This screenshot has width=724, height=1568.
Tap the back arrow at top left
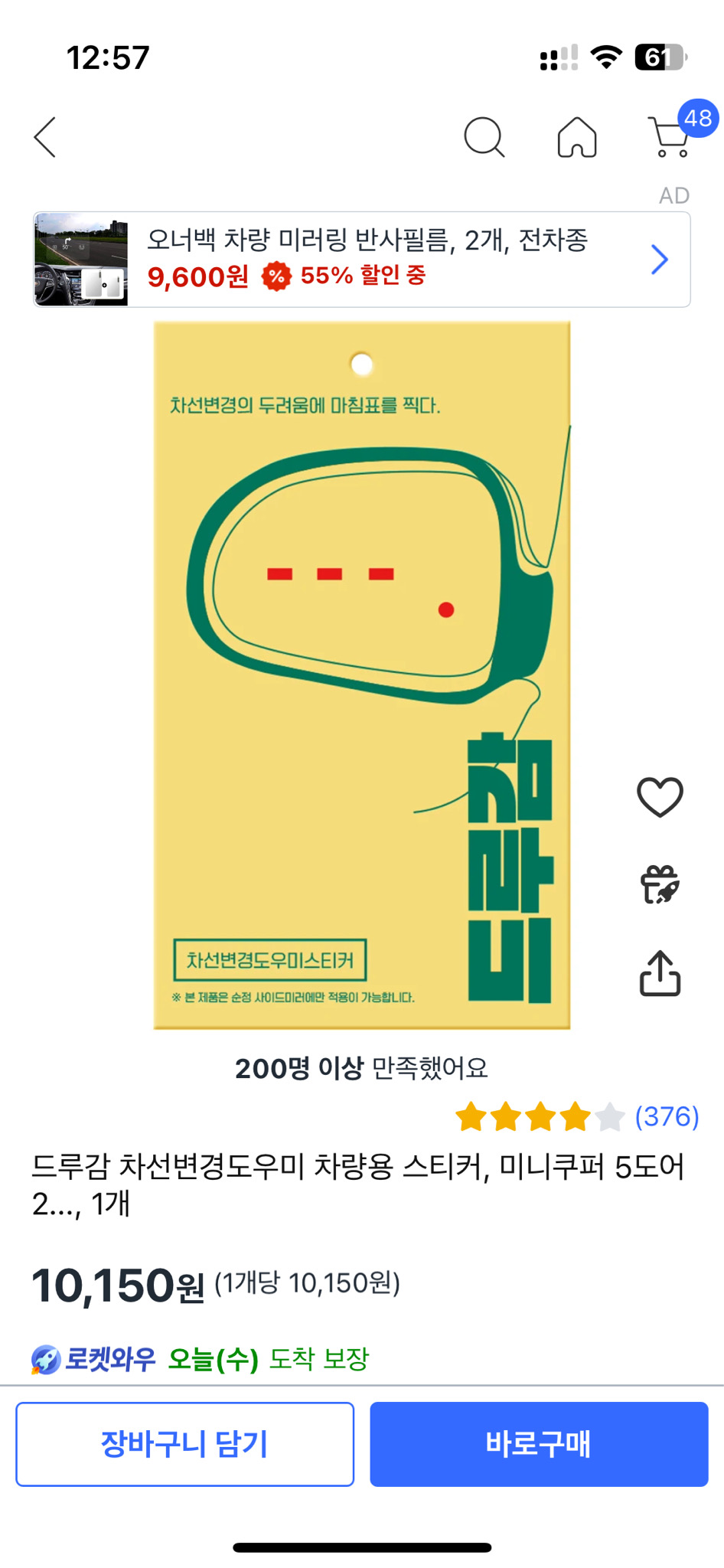click(x=44, y=137)
